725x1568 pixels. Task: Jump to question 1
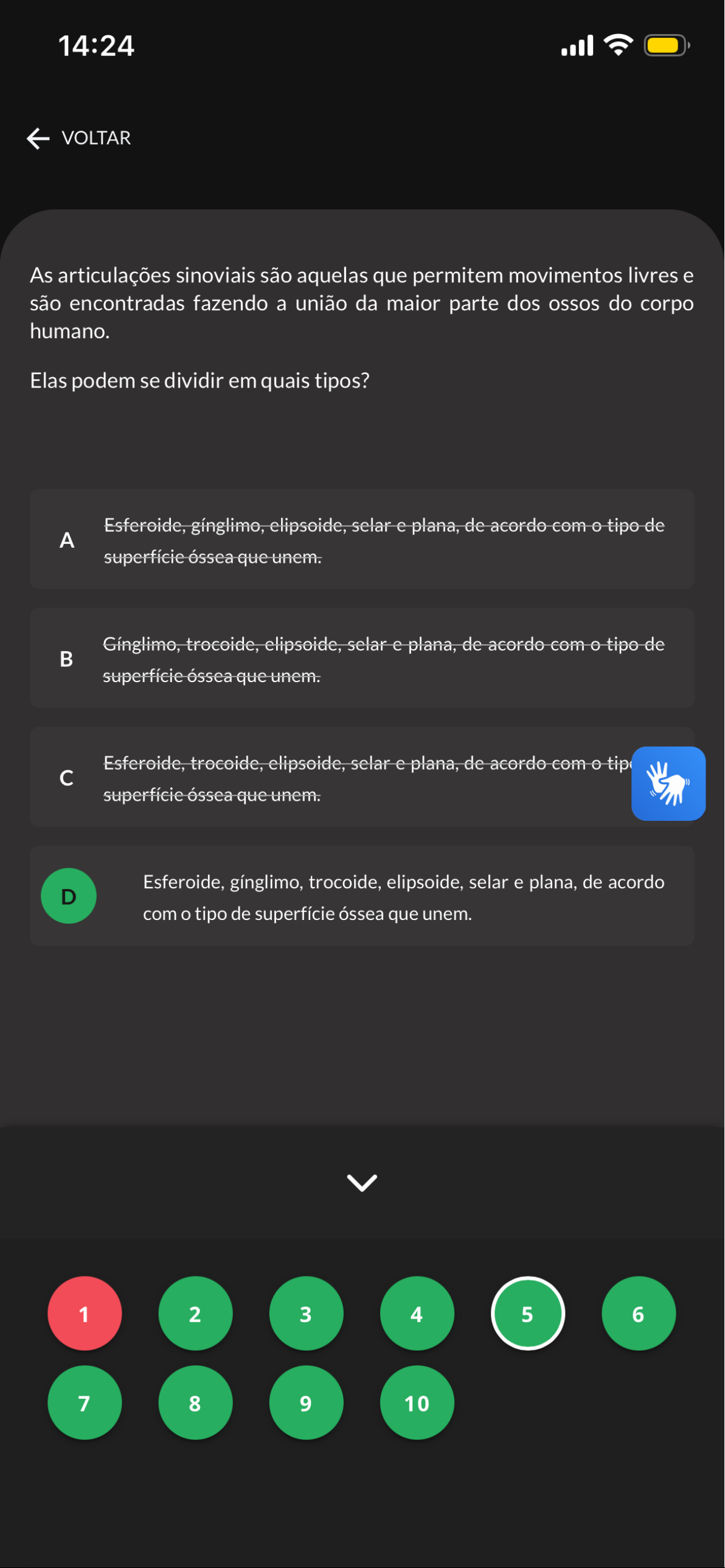[85, 1314]
